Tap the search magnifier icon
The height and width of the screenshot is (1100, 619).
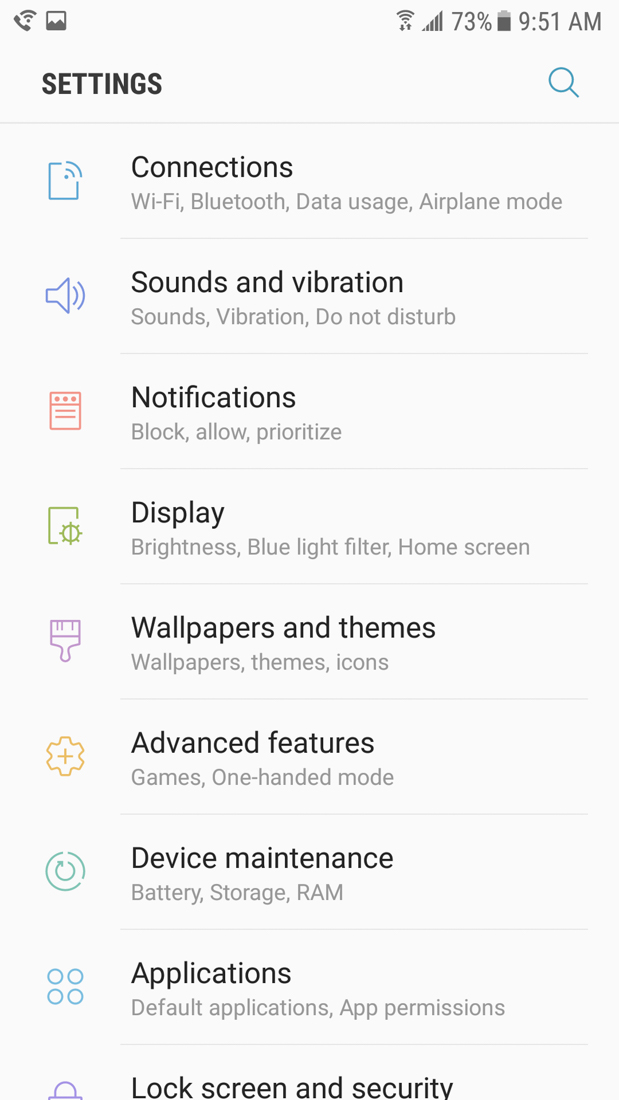(563, 83)
